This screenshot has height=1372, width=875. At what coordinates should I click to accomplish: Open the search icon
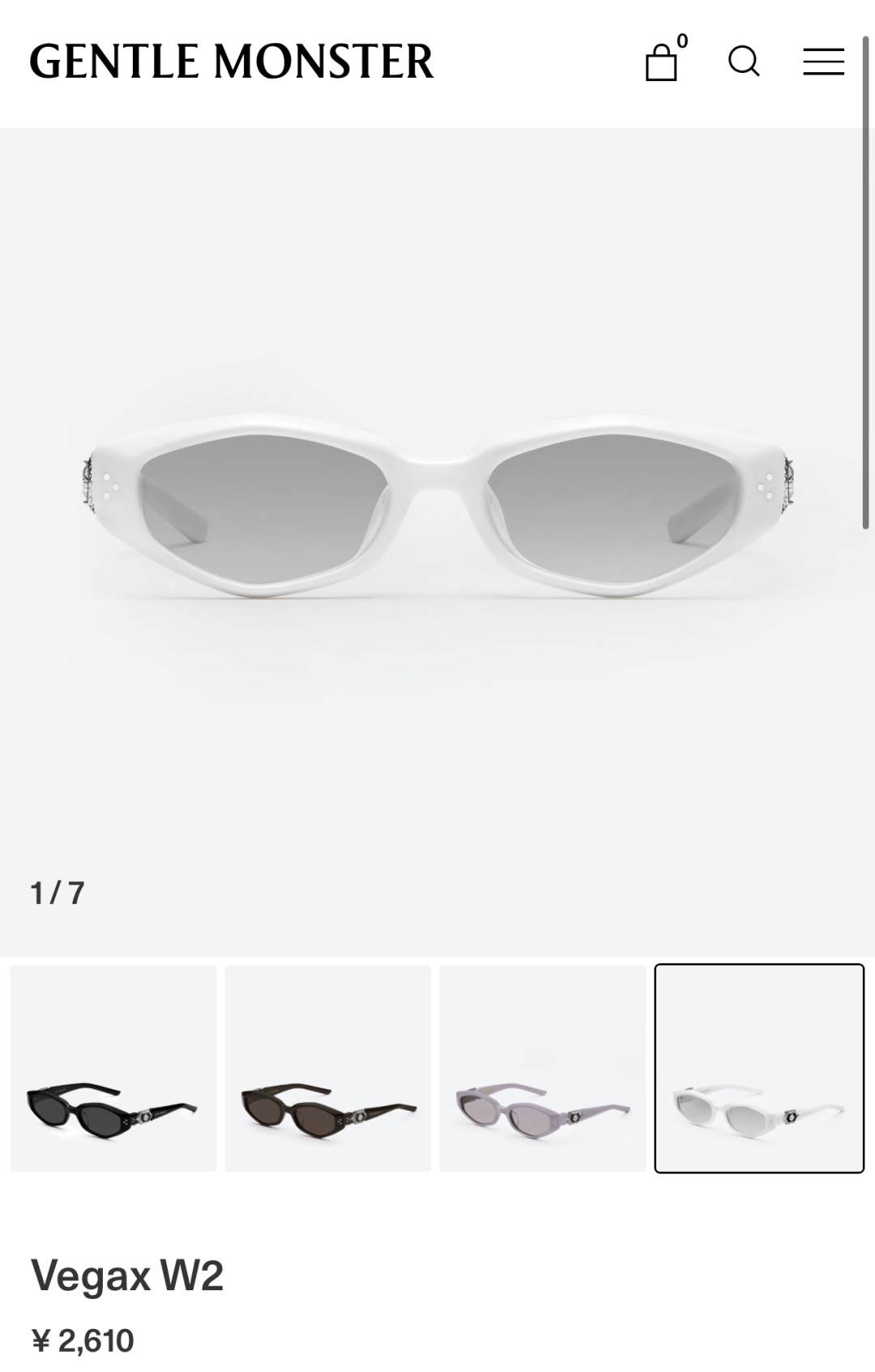click(x=743, y=62)
